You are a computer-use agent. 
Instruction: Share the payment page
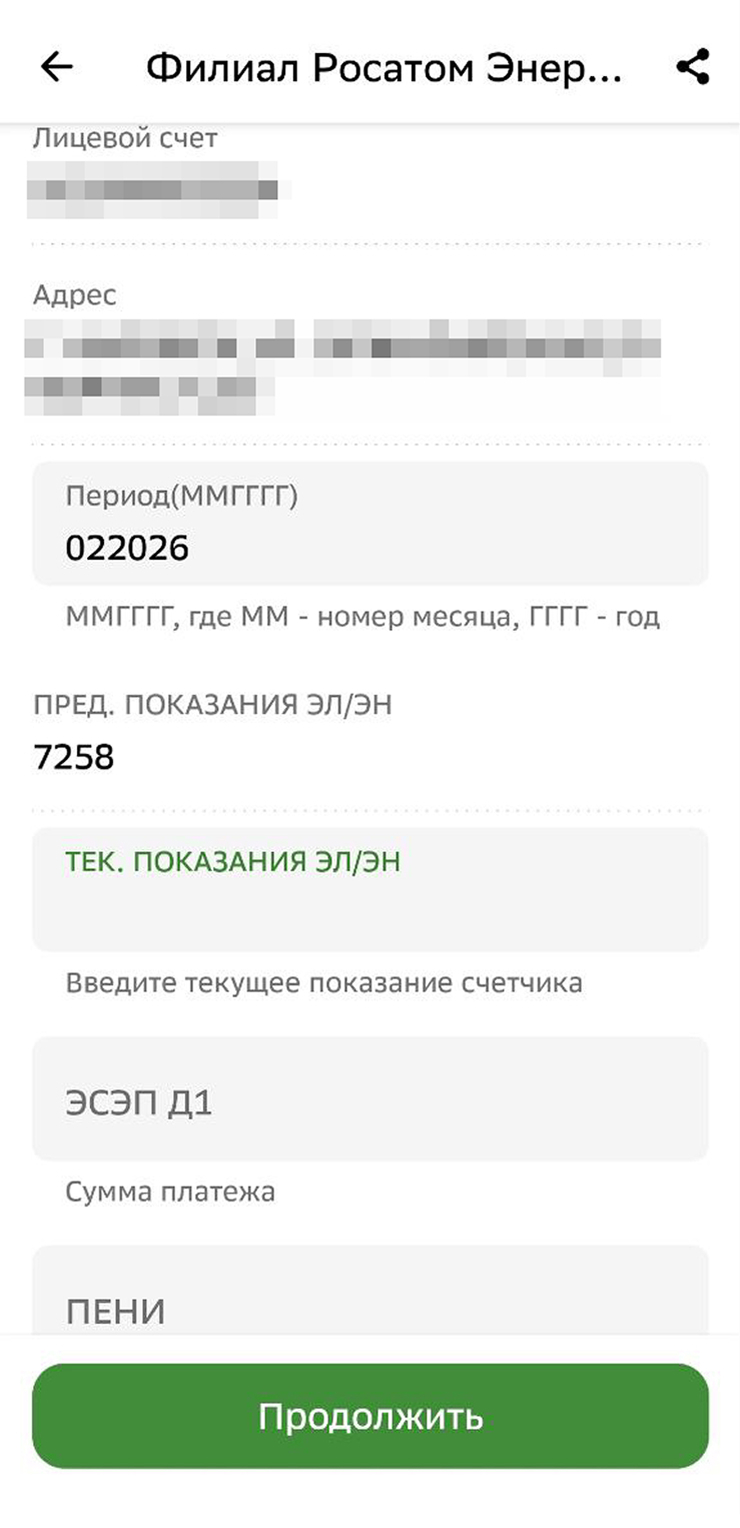692,67
